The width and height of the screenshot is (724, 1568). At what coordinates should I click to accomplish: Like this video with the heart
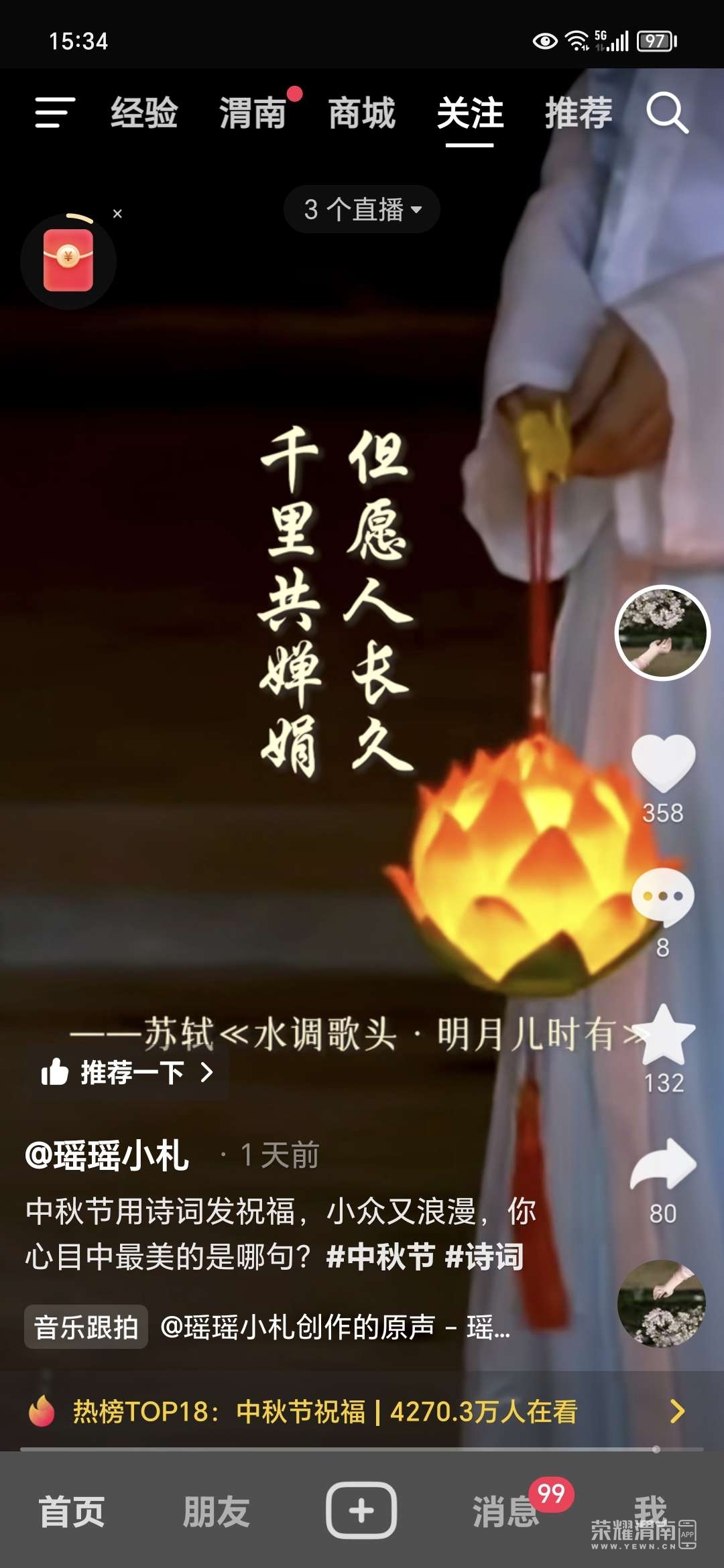coord(663,763)
